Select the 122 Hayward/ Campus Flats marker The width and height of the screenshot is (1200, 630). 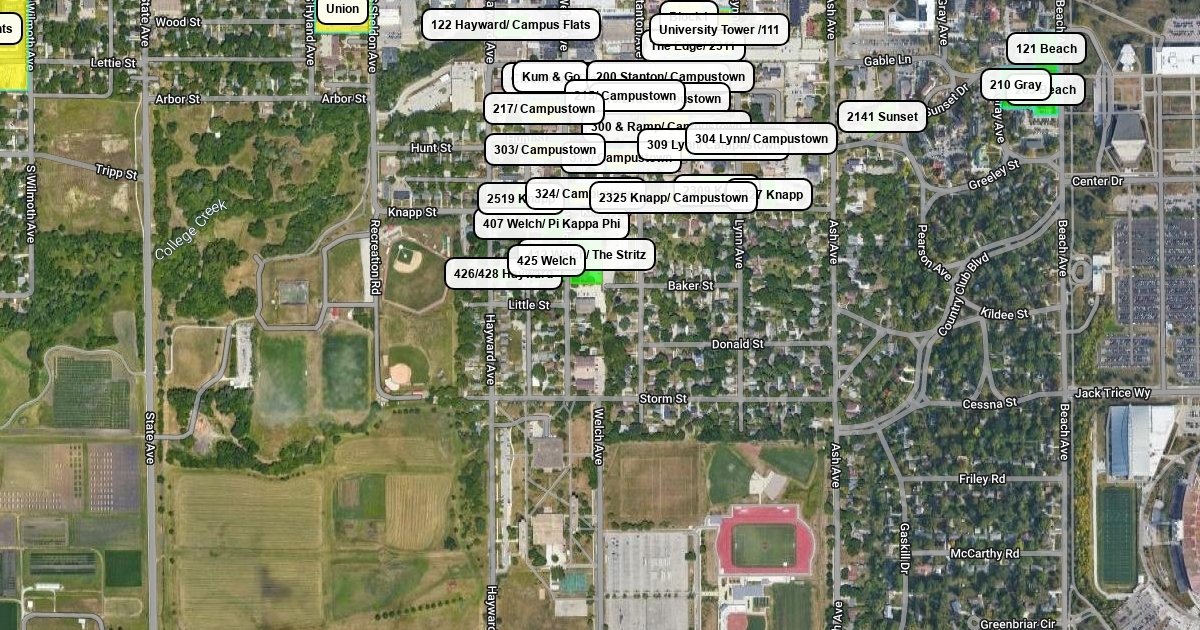pyautogui.click(x=511, y=25)
